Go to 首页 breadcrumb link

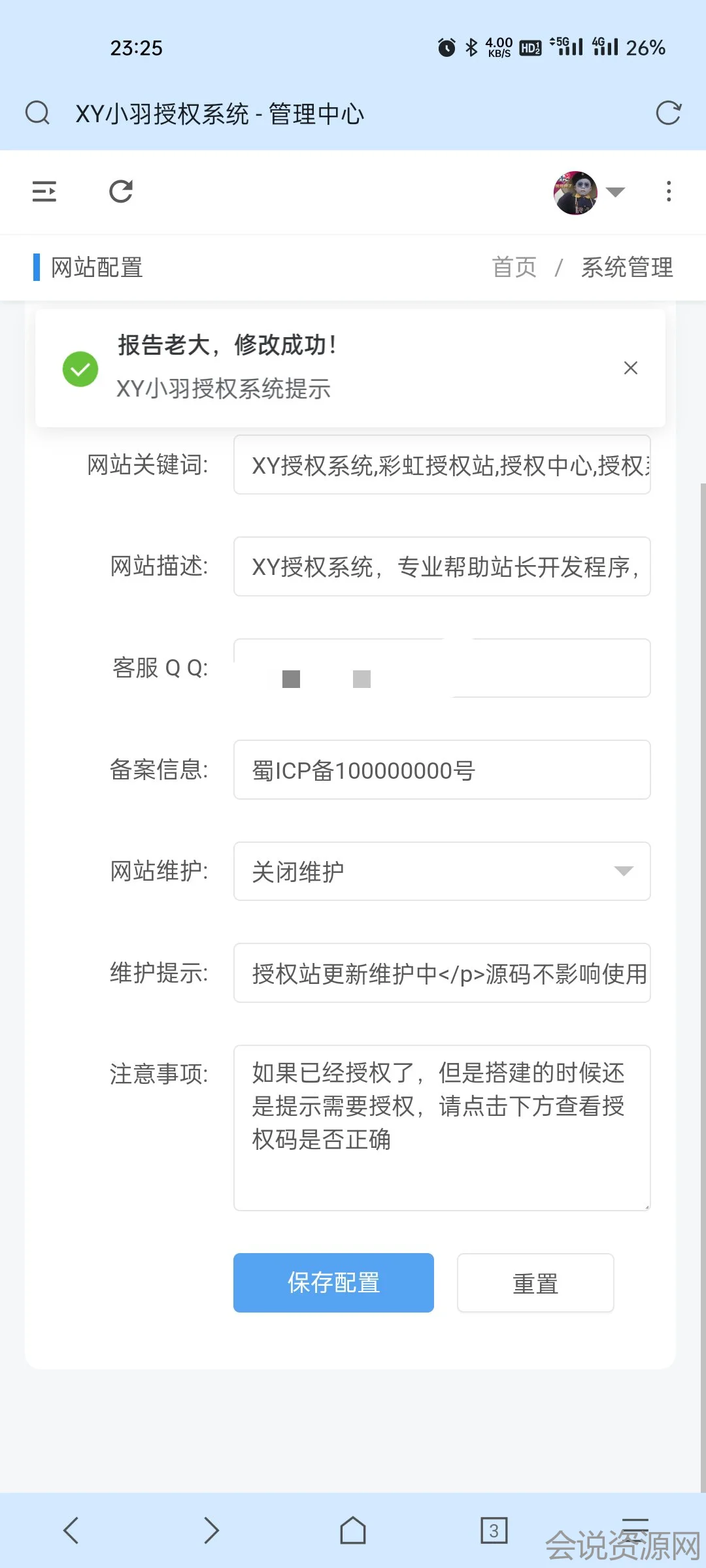click(514, 267)
